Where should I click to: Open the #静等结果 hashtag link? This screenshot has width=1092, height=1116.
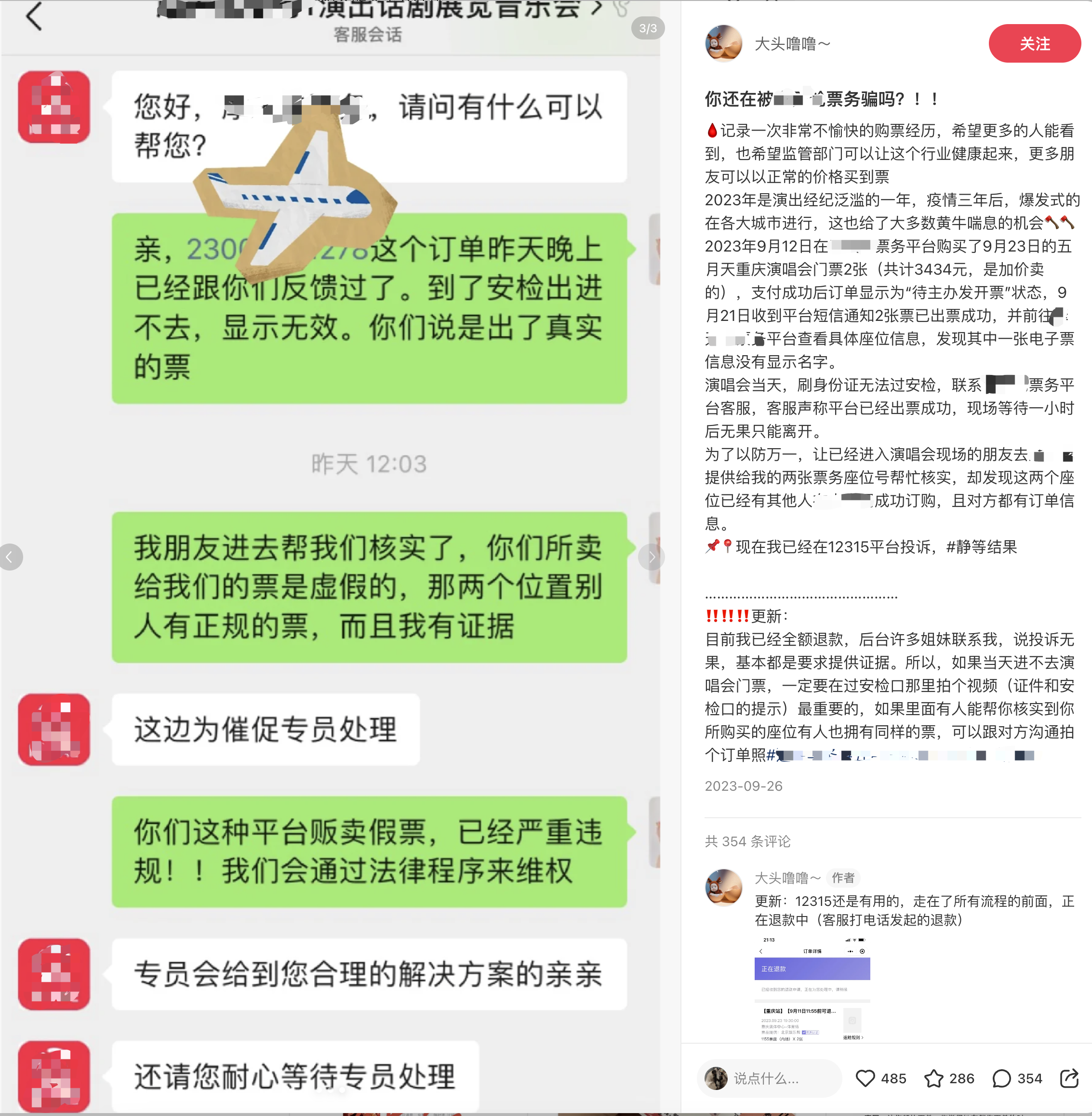[x=981, y=546]
